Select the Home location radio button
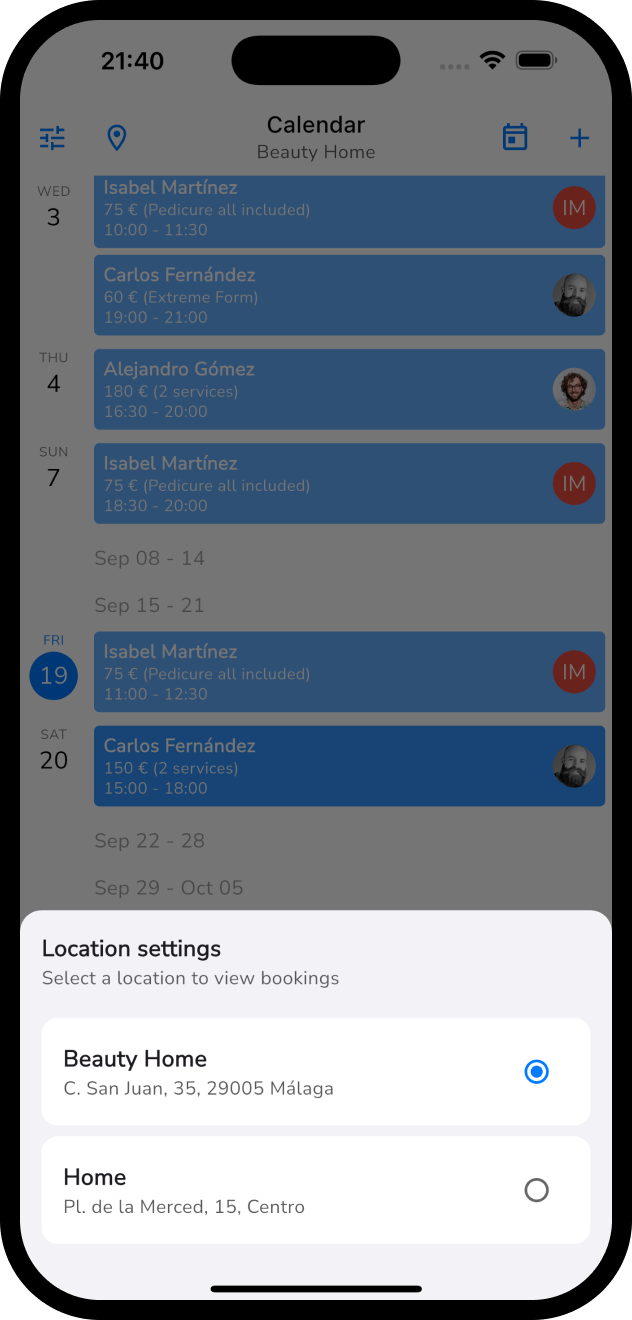Screen dimensions: 632x1320 (x=536, y=1190)
